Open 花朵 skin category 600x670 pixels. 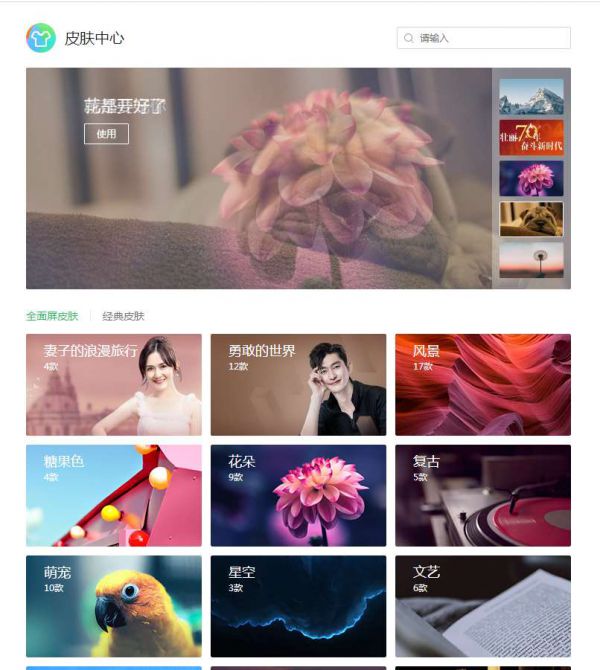coord(298,495)
